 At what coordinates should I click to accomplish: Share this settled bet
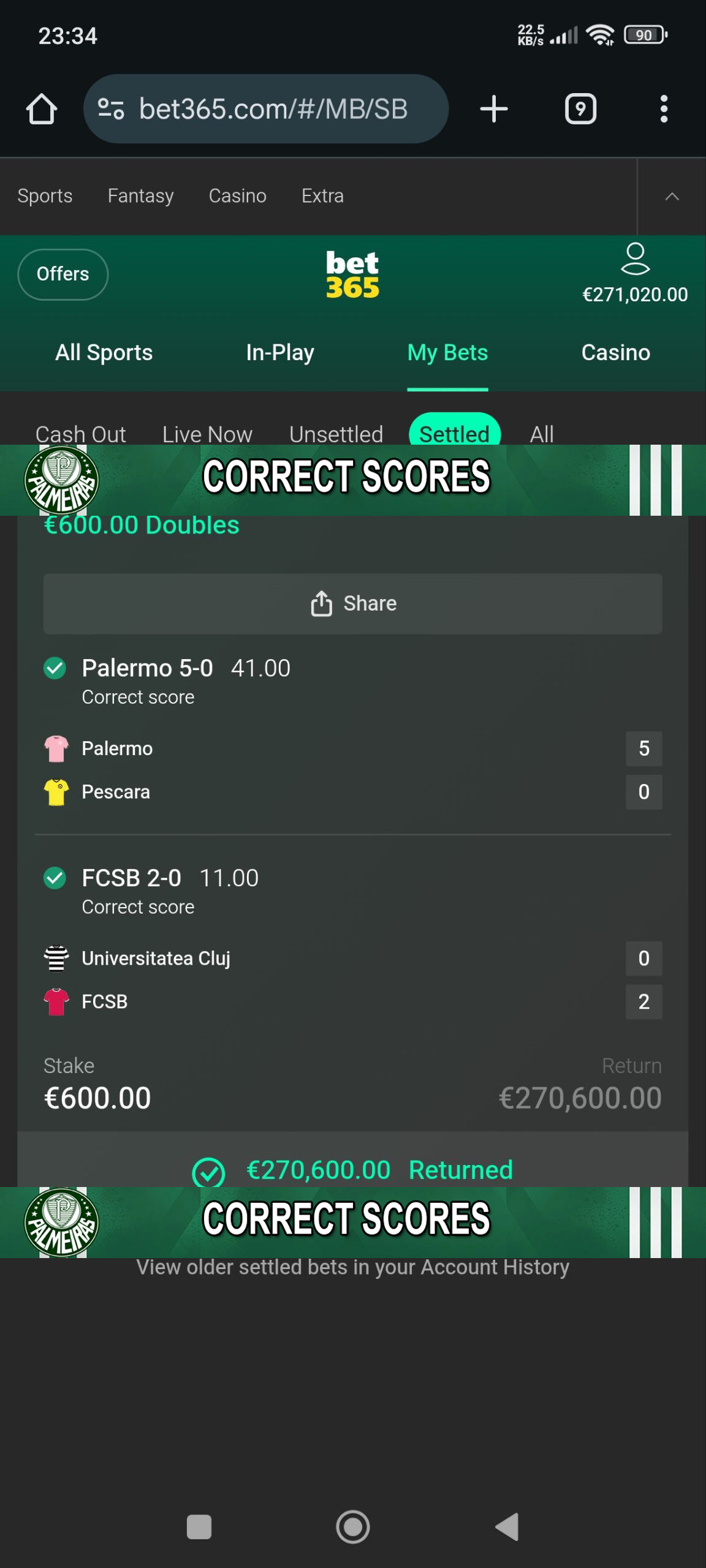[x=352, y=603]
